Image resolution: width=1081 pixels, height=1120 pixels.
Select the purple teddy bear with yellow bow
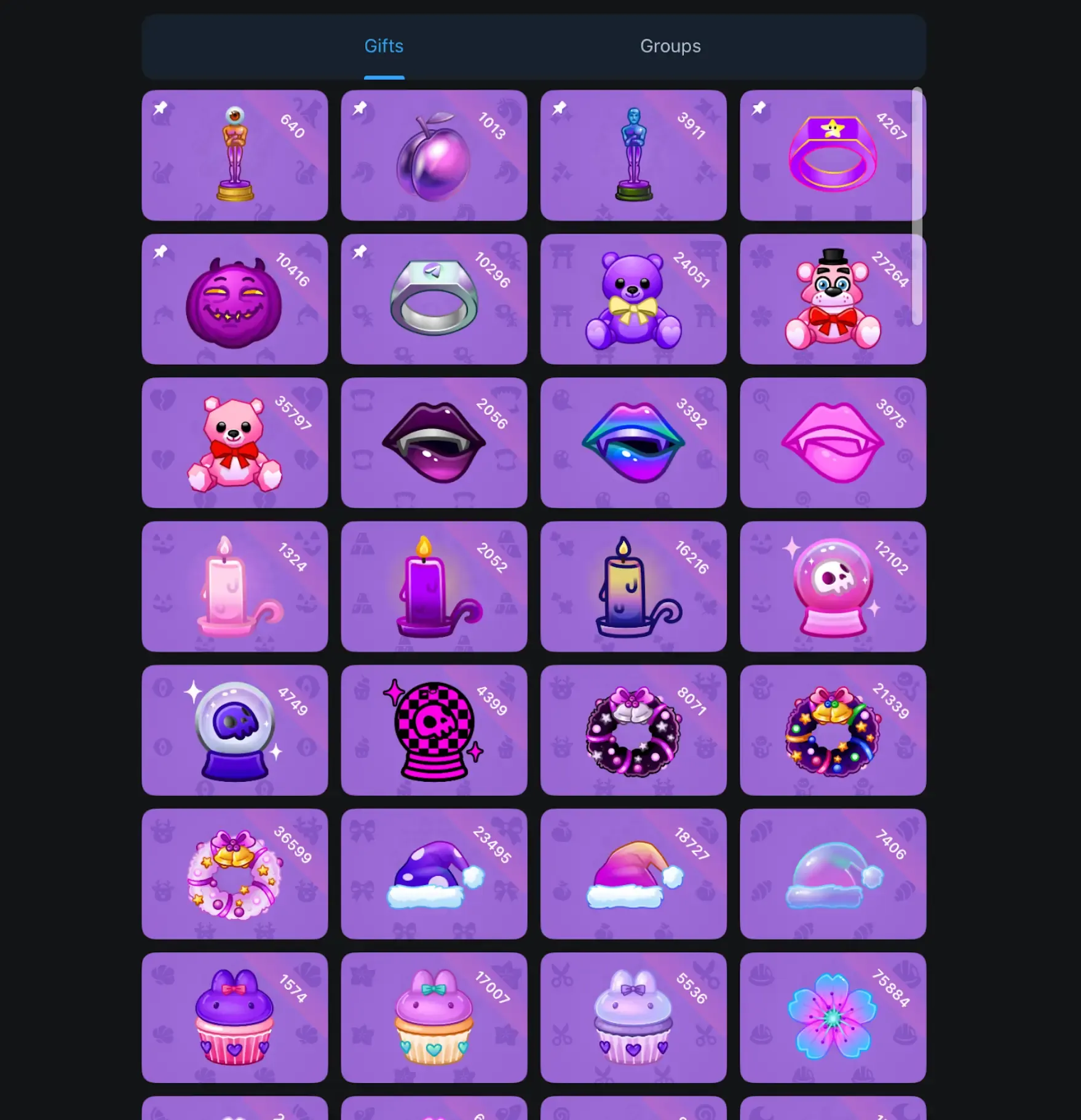click(633, 299)
